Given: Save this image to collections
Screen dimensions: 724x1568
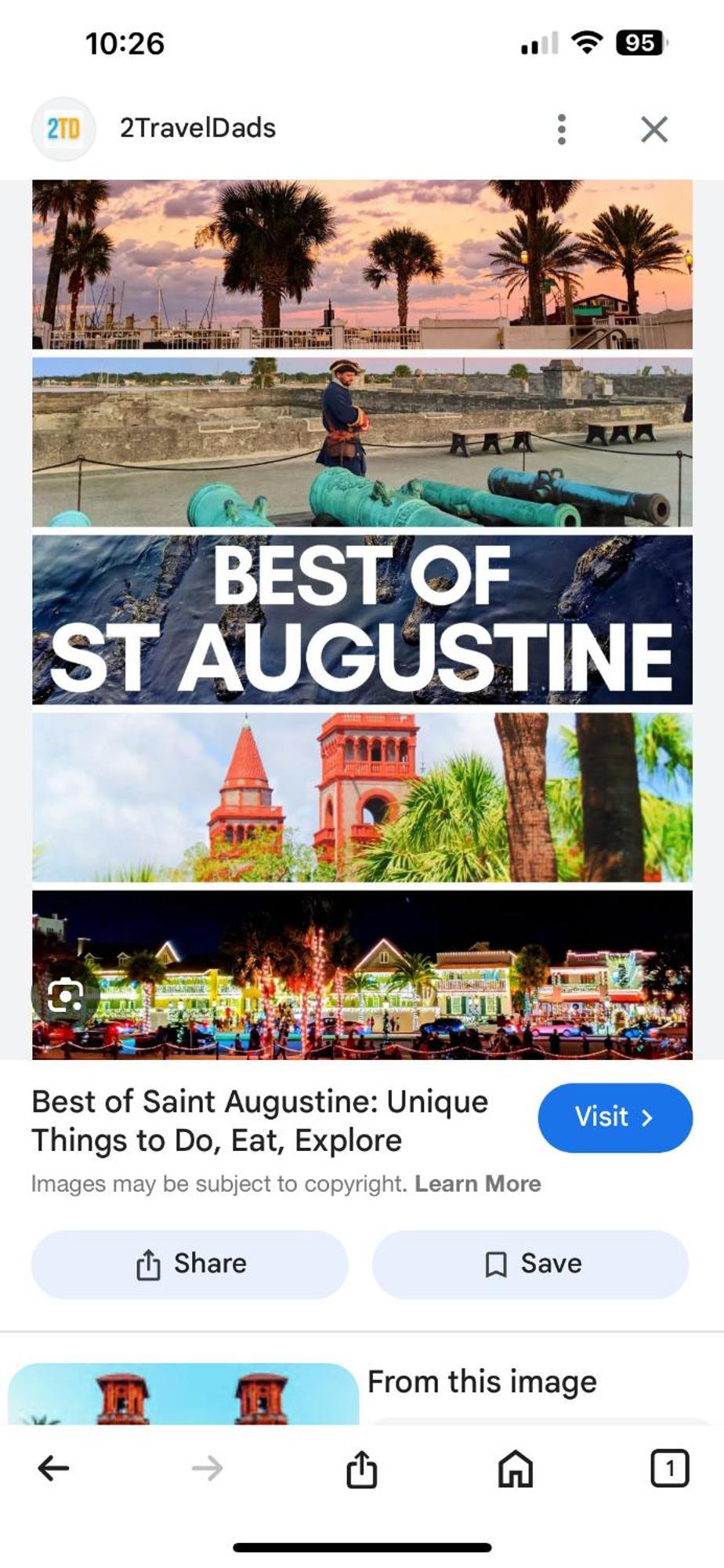Looking at the screenshot, I should click(530, 1264).
